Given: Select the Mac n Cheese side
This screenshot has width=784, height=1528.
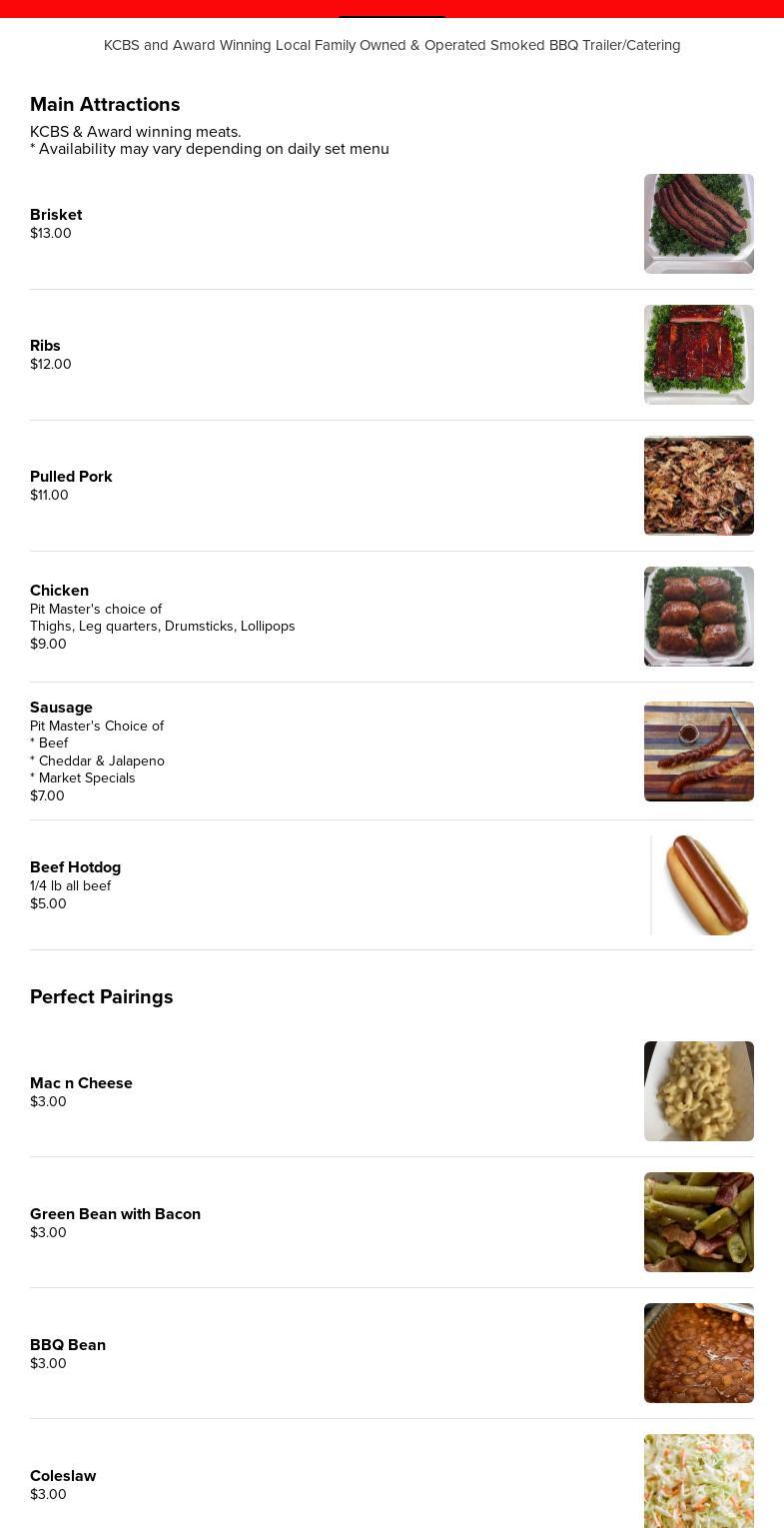Looking at the screenshot, I should click(81, 1083).
